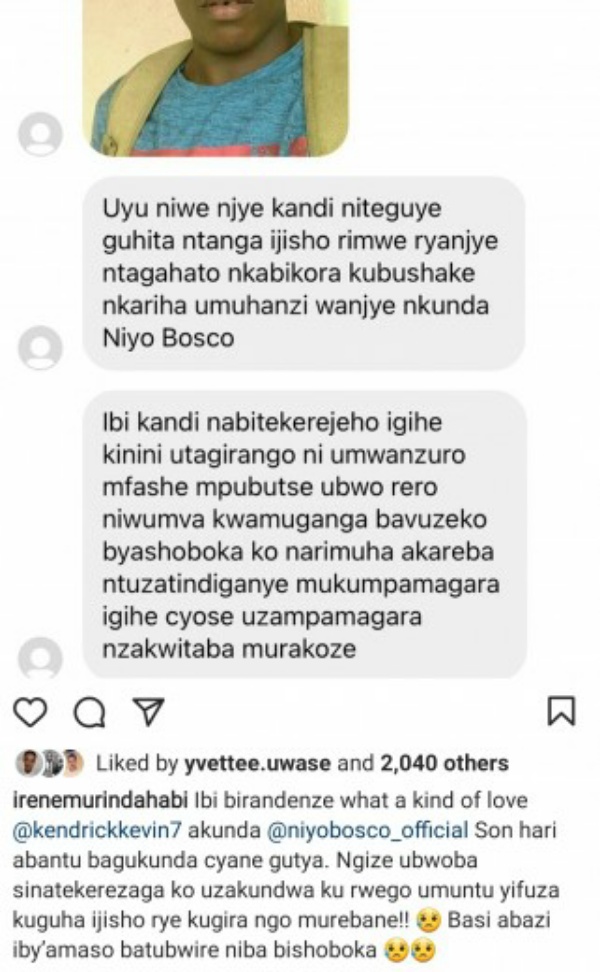Like this post with the heart icon

pyautogui.click(x=32, y=712)
